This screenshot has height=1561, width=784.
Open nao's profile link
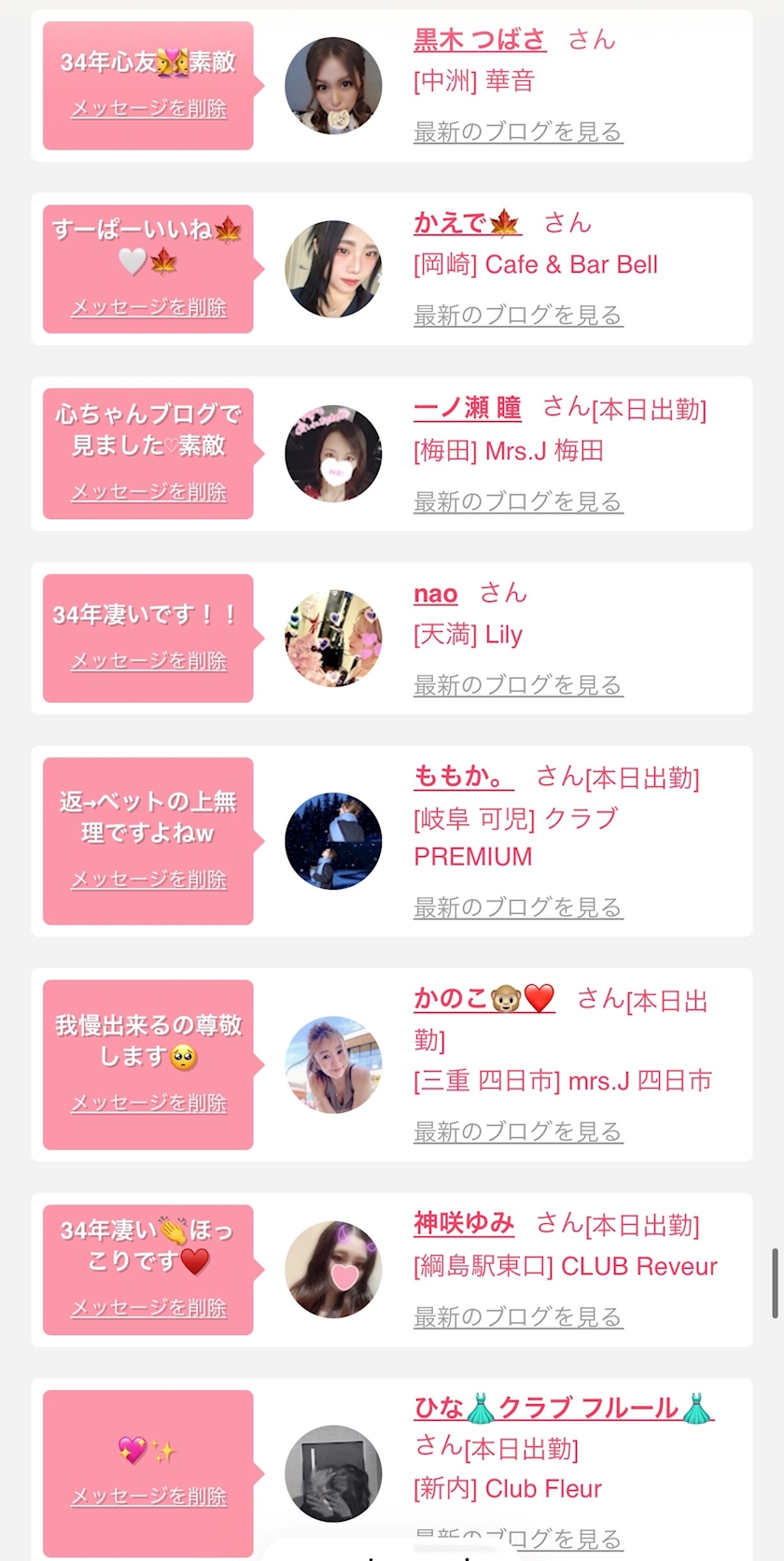coord(436,594)
